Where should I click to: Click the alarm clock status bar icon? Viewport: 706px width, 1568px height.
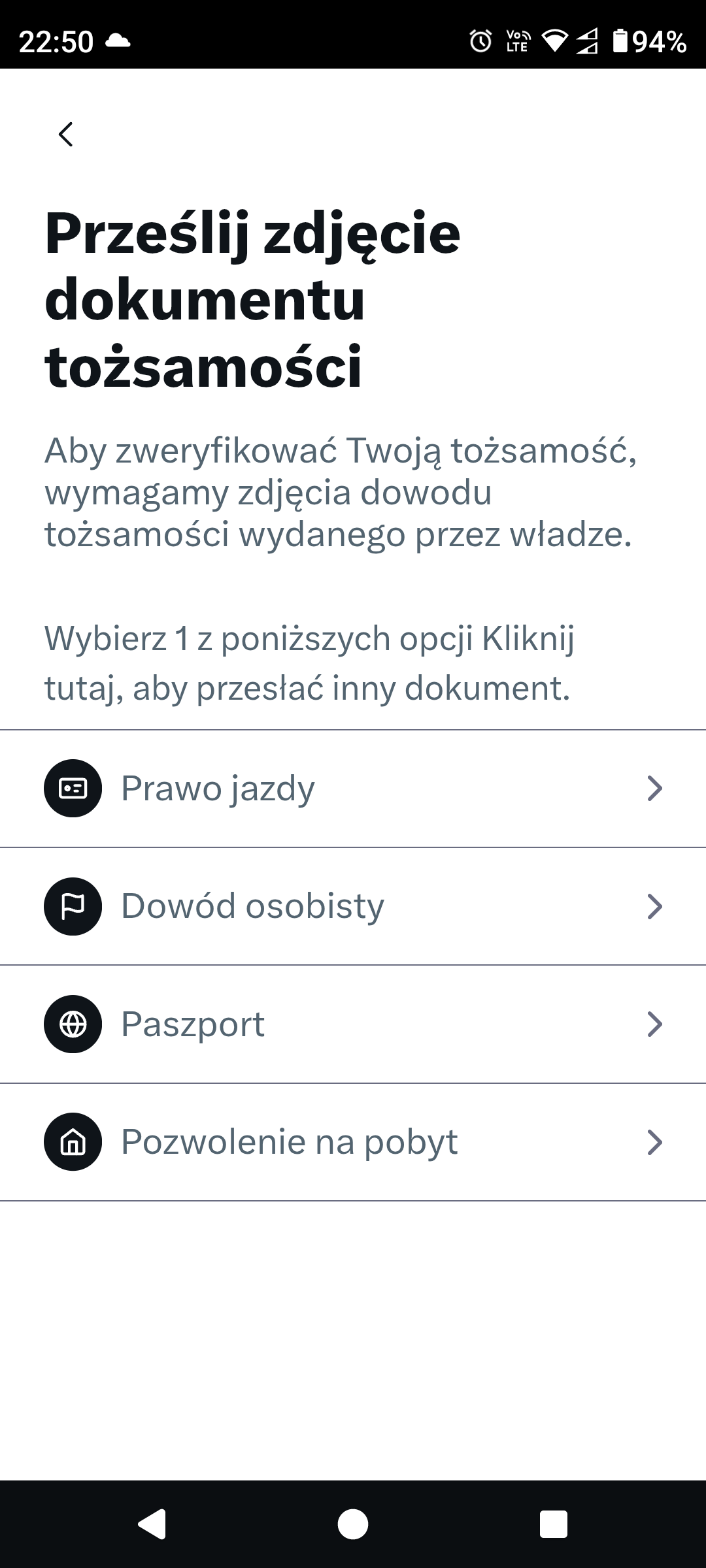tap(479, 42)
